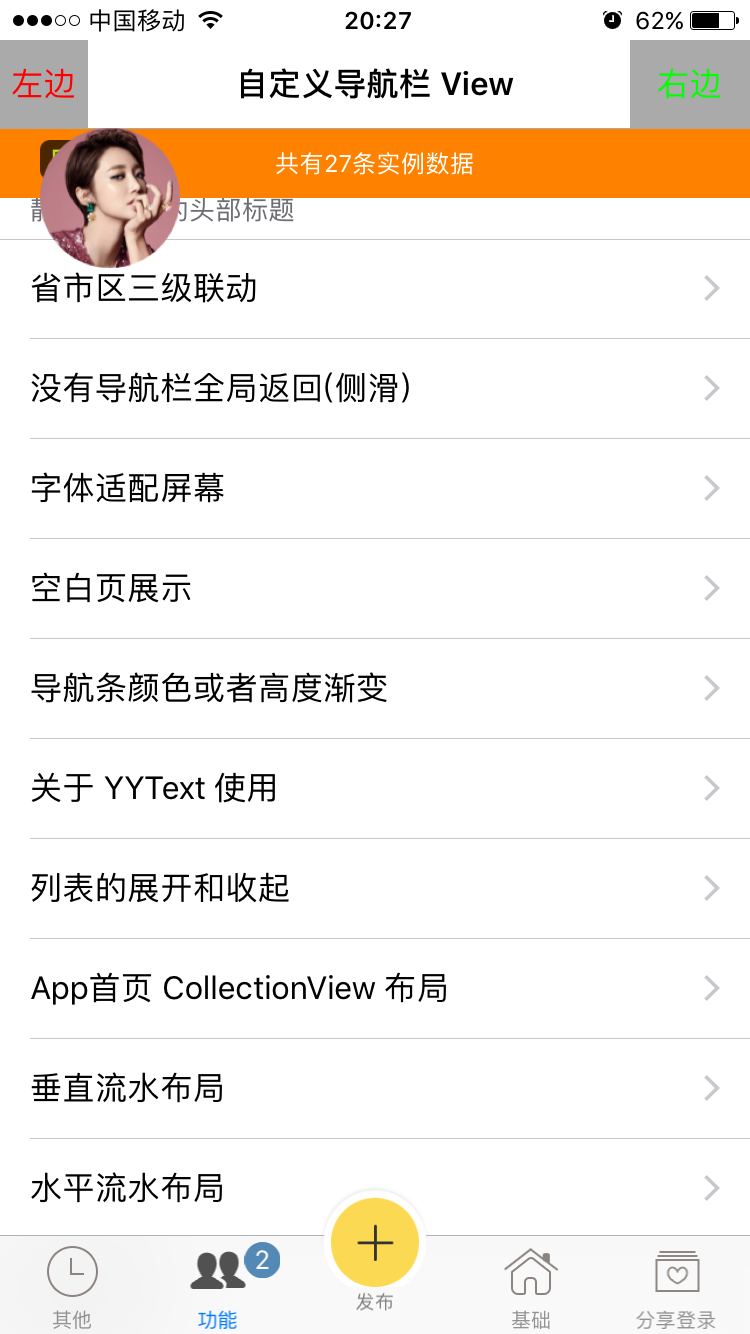750x1334 pixels.
Task: Open 关于 YYText 使用 row
Action: pyautogui.click(x=375, y=789)
